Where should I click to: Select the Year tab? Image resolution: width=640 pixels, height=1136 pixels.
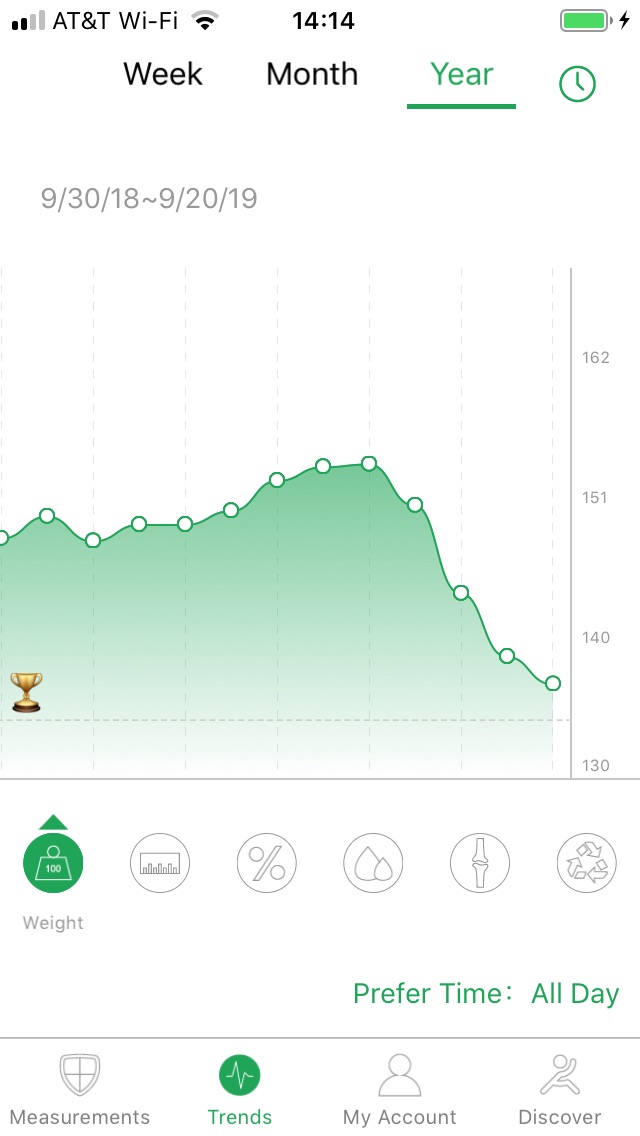pos(462,75)
